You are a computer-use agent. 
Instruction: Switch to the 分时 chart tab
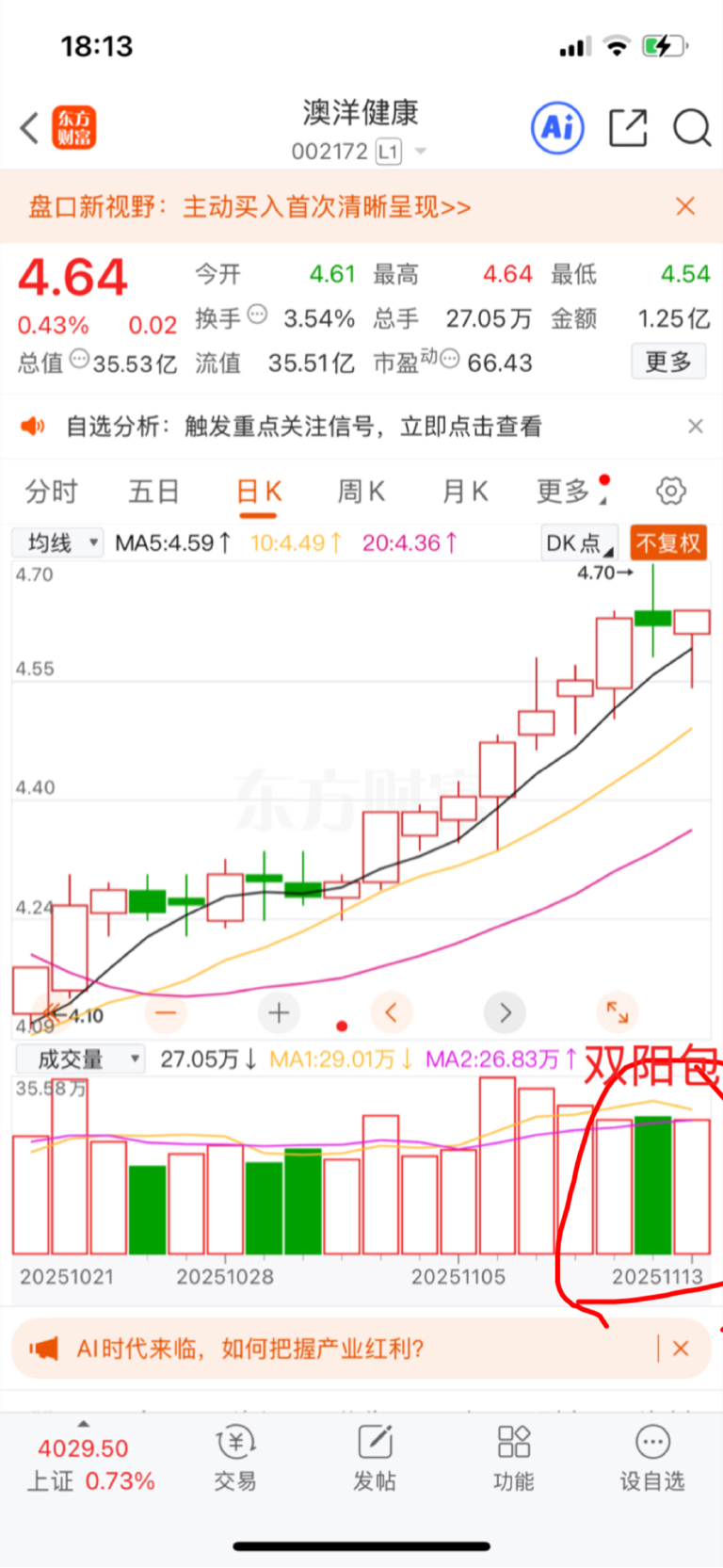pyautogui.click(x=51, y=491)
